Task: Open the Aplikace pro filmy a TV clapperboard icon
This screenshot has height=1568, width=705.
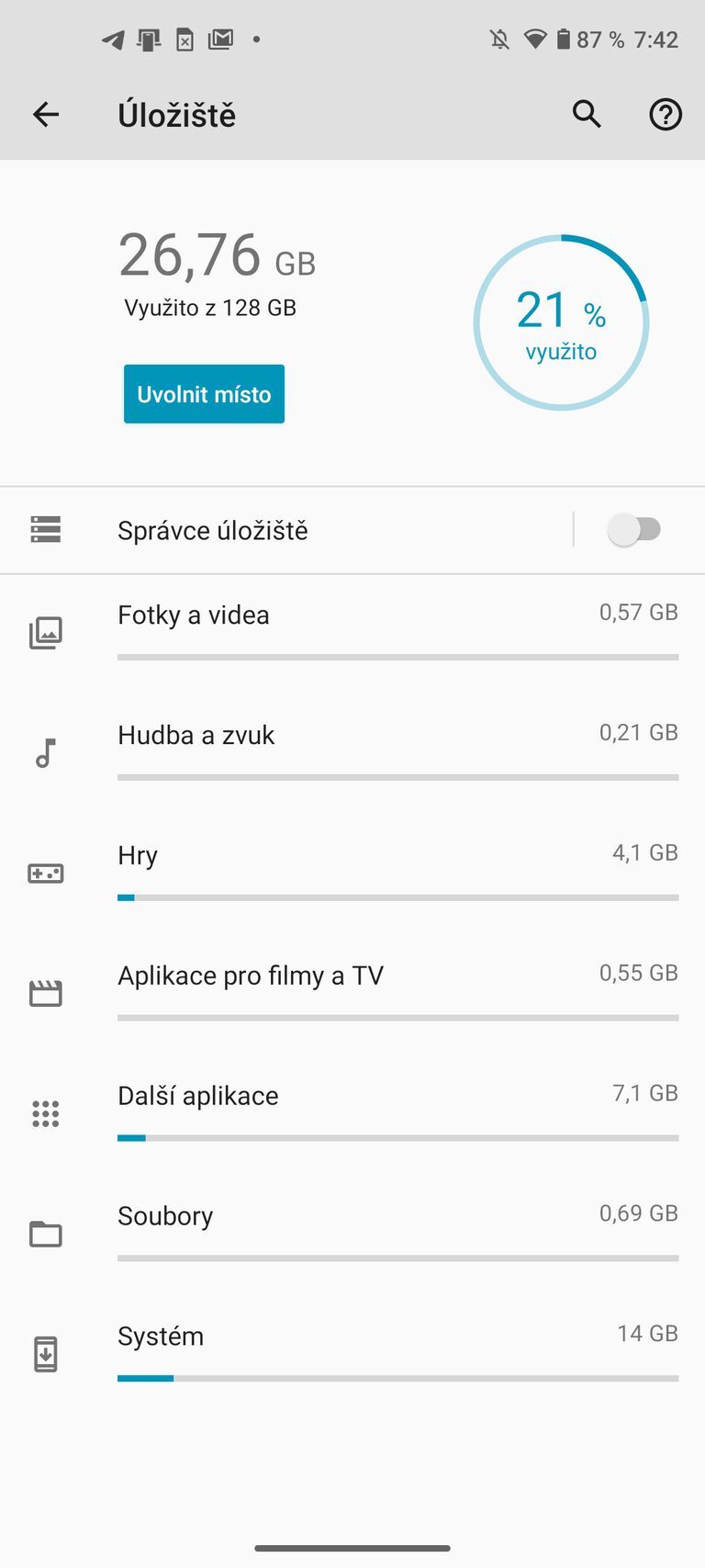Action: click(46, 992)
